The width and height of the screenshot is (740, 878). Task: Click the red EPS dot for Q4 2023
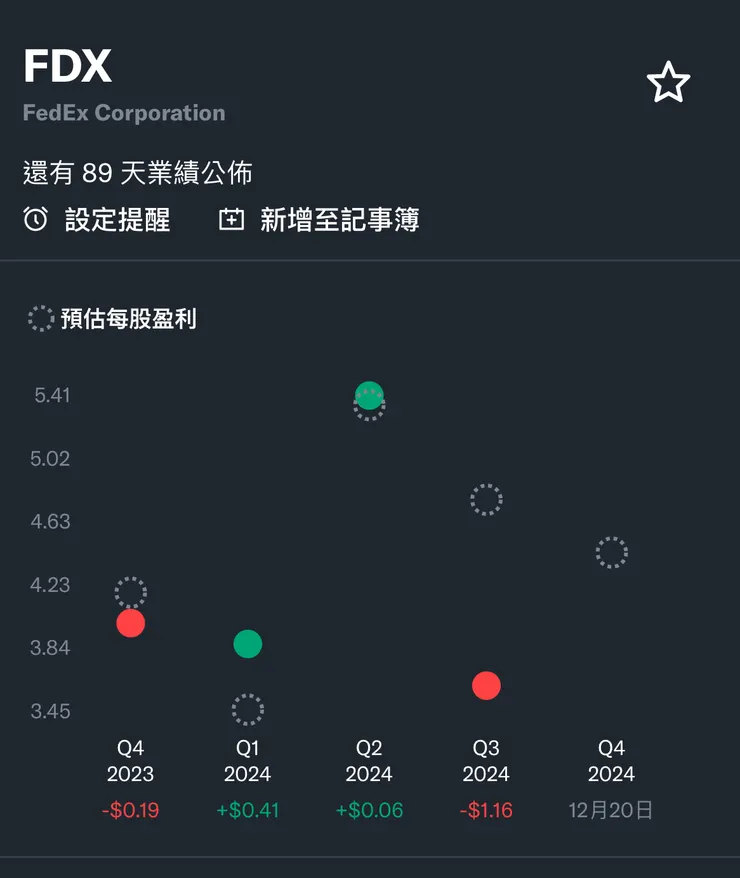(x=131, y=624)
